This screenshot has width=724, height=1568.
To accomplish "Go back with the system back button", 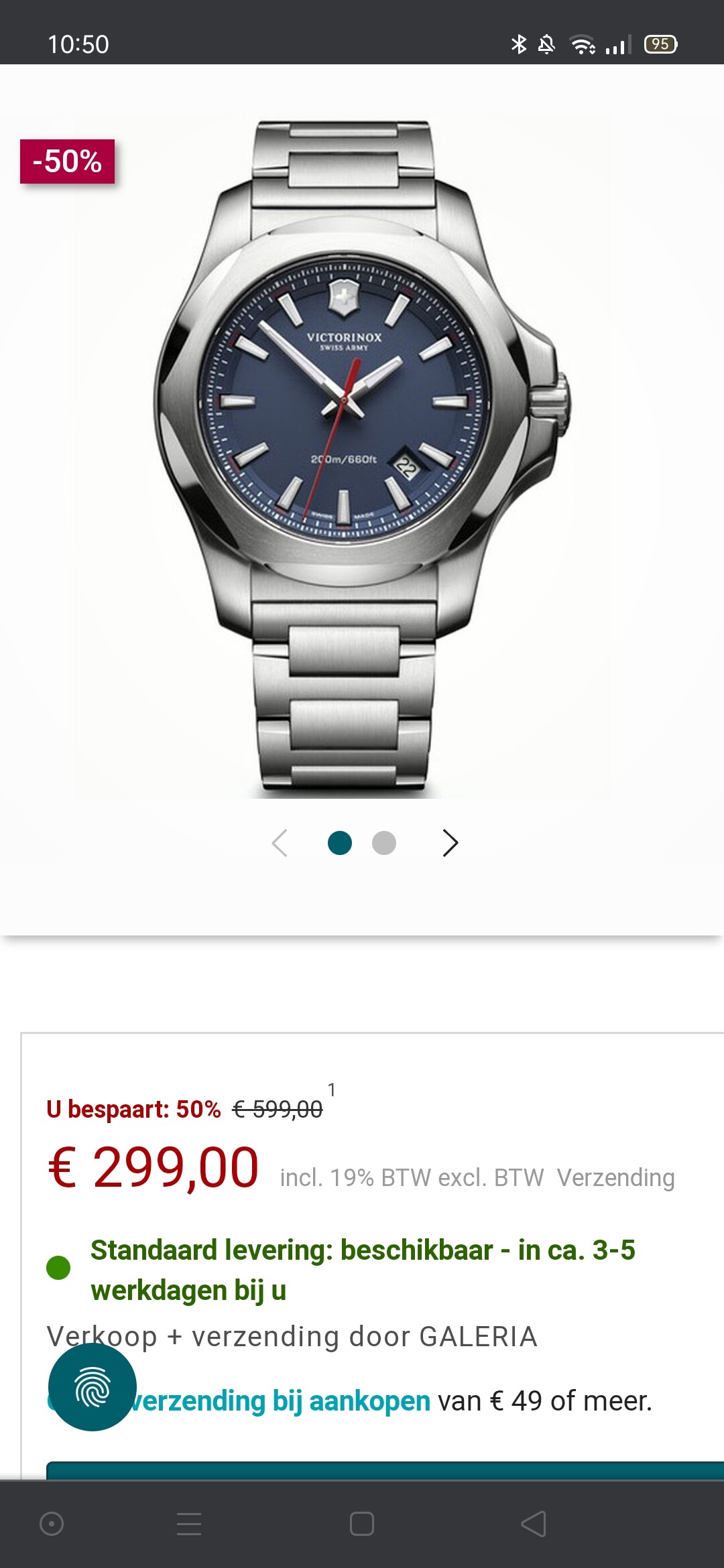I will [x=534, y=1524].
